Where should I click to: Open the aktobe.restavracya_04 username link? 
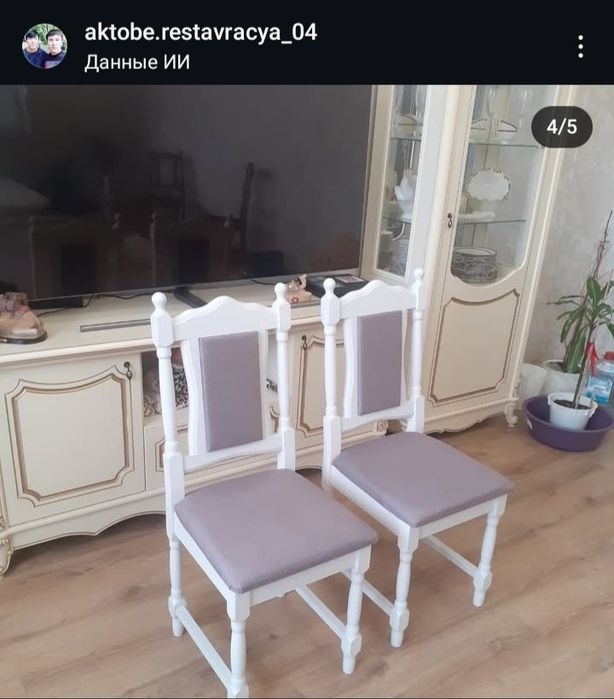(200, 32)
